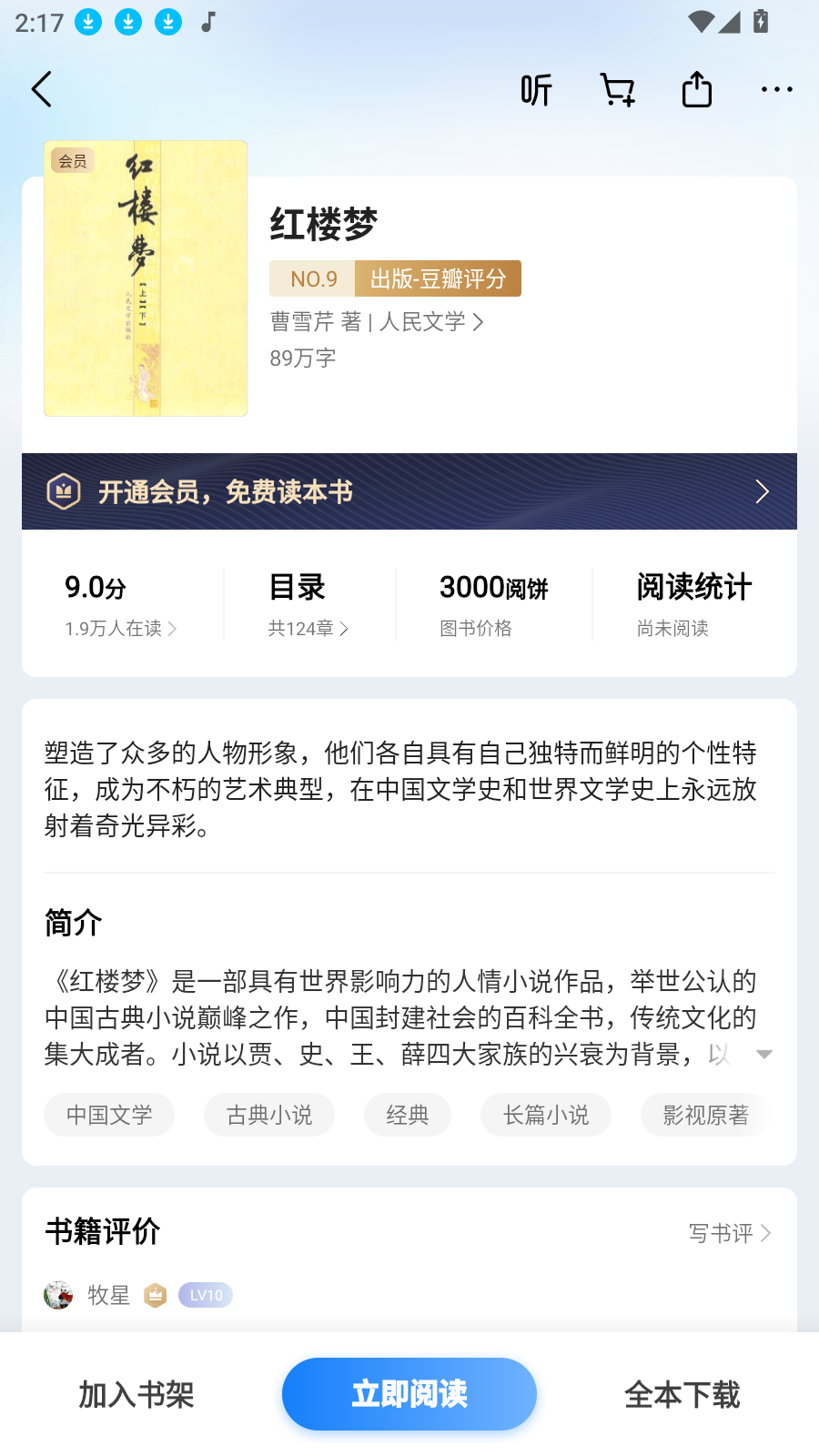Open the shopping cart icon
Viewport: 819px width, 1456px height.
click(x=615, y=88)
